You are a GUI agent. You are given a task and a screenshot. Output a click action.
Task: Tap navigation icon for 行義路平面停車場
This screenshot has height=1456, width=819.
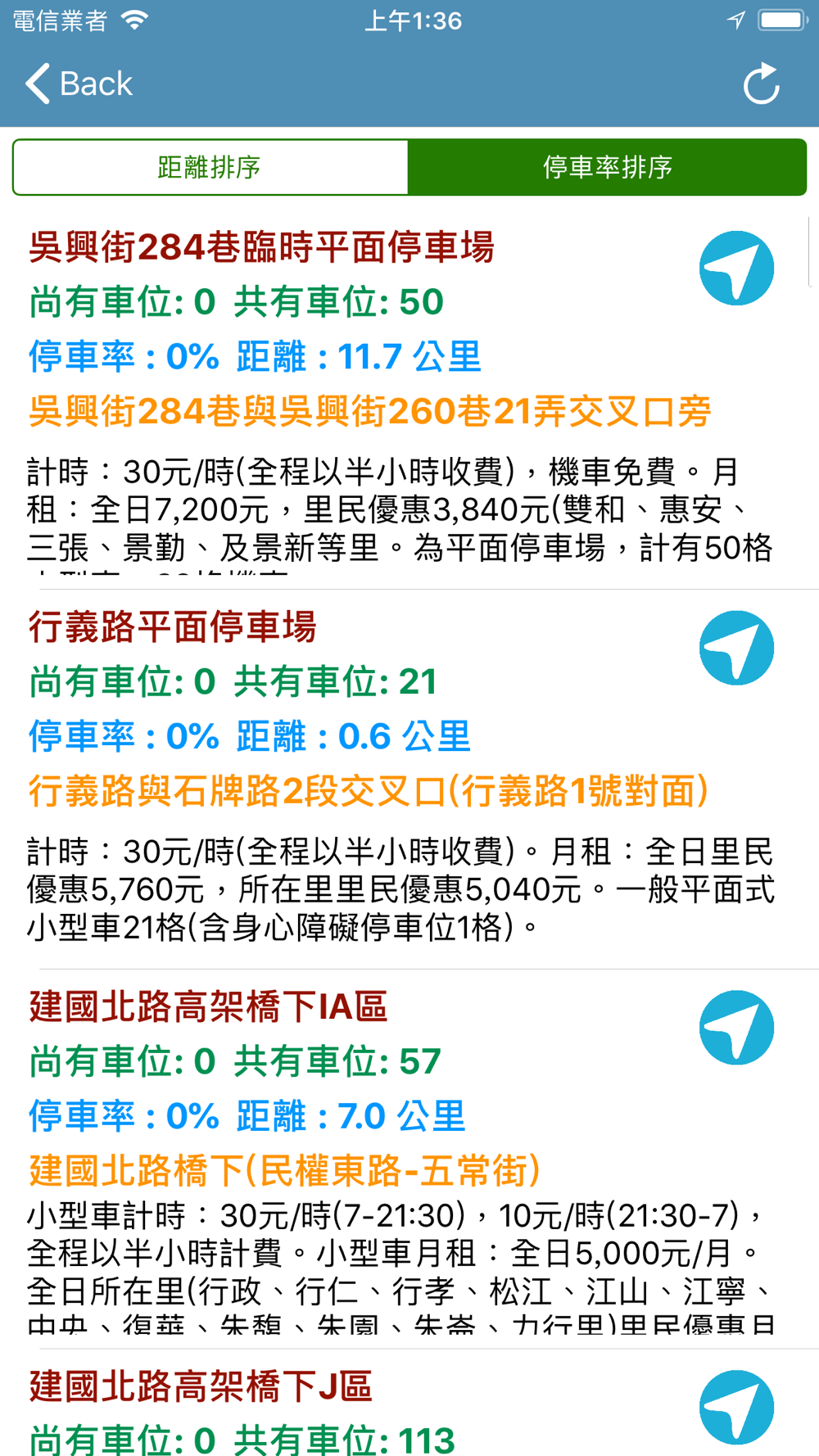click(736, 648)
